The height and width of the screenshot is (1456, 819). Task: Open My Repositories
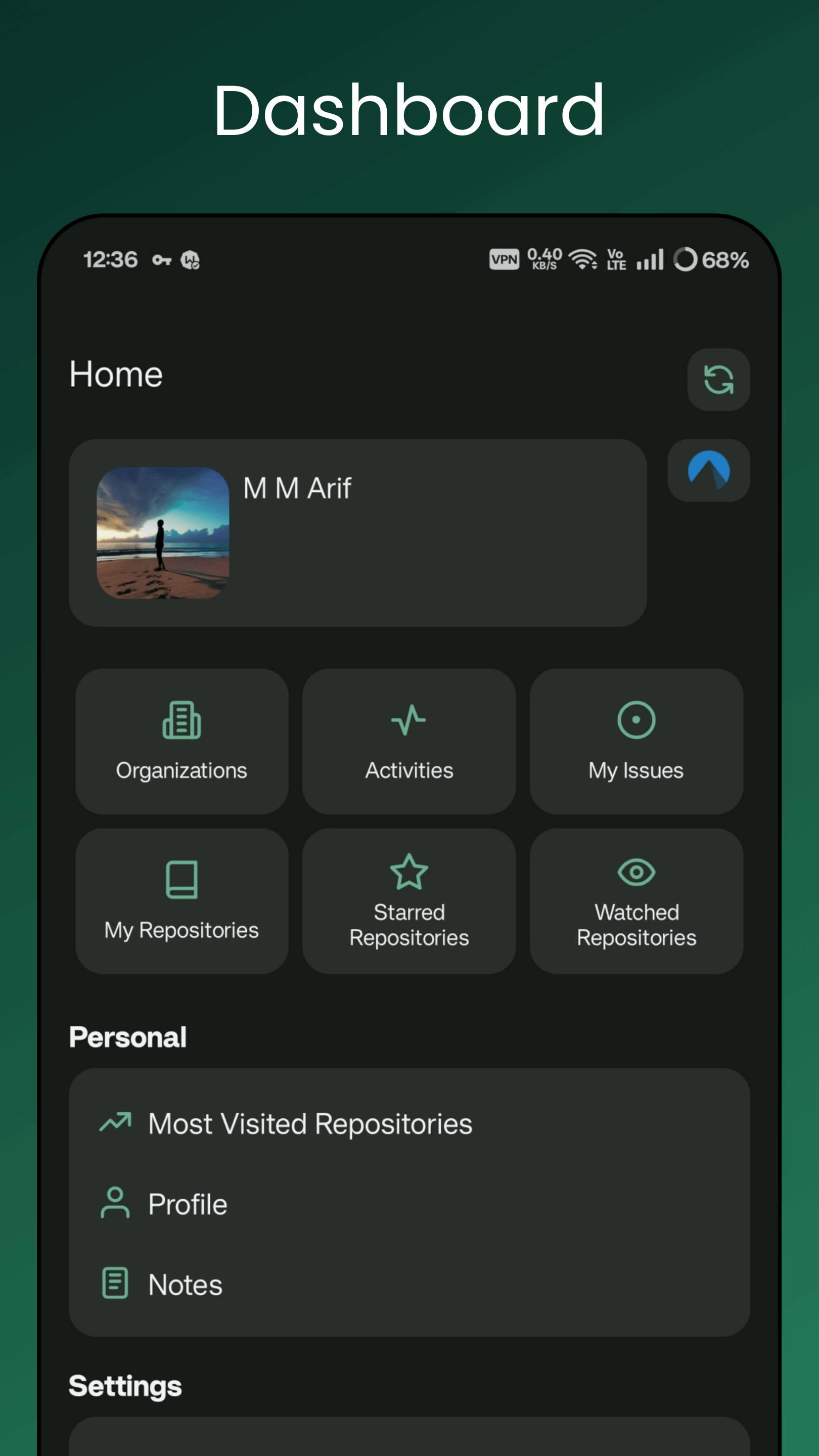(181, 900)
